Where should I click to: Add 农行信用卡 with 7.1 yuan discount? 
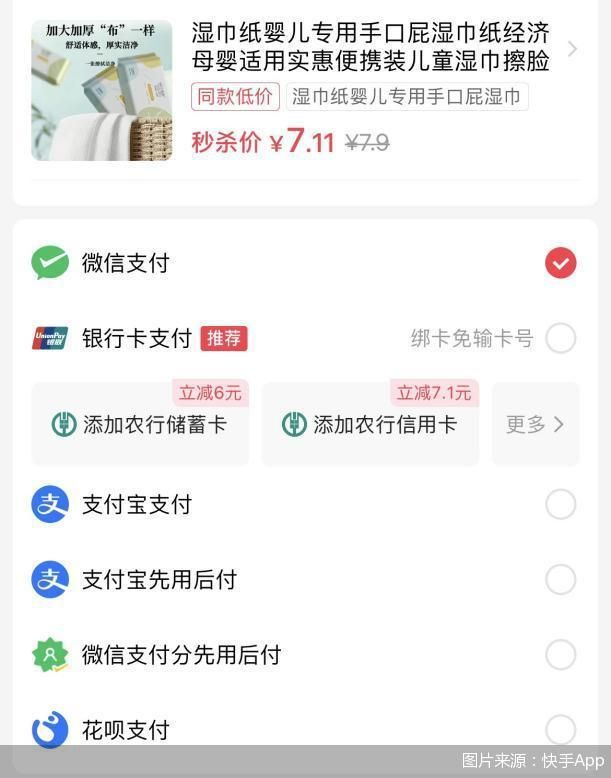coord(370,424)
